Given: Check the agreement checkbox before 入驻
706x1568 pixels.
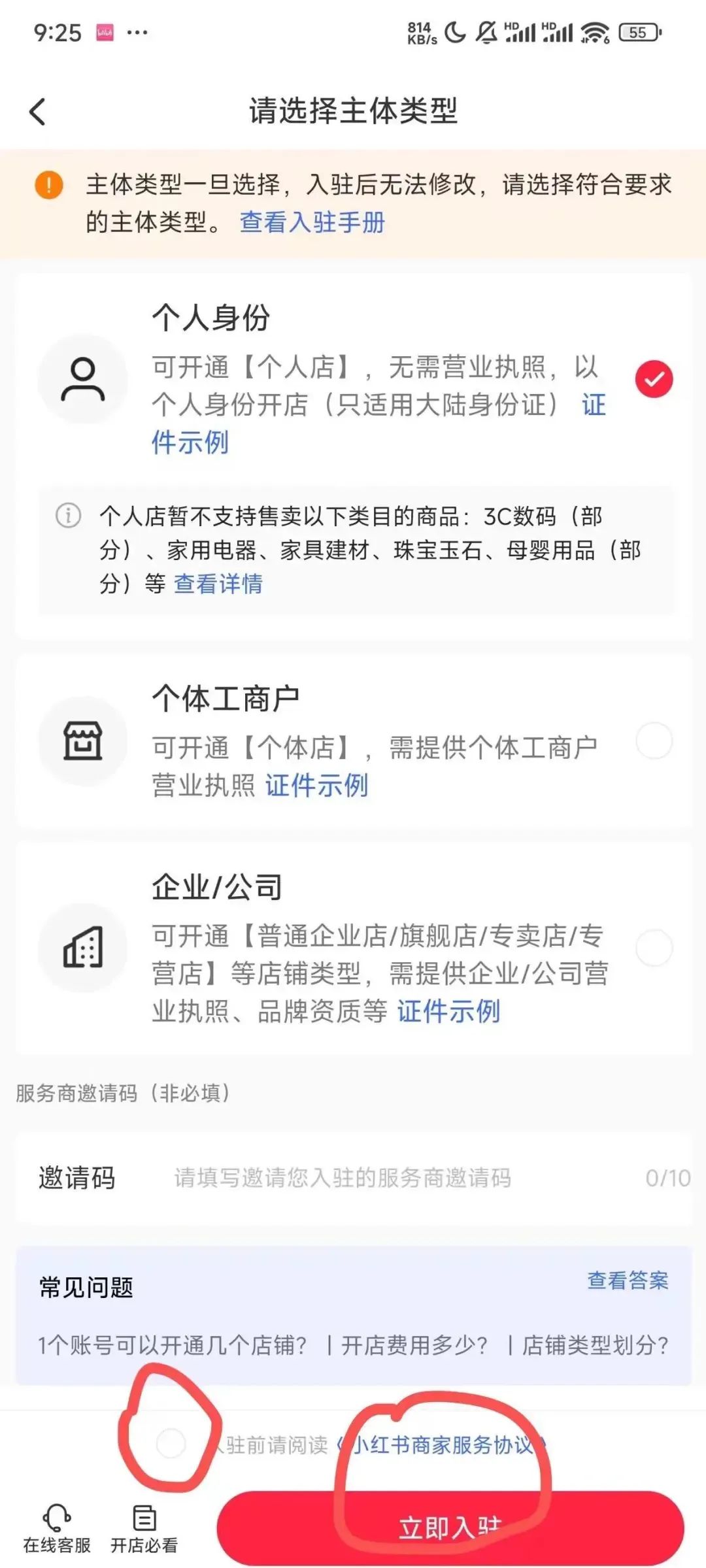Looking at the screenshot, I should click(x=171, y=1443).
